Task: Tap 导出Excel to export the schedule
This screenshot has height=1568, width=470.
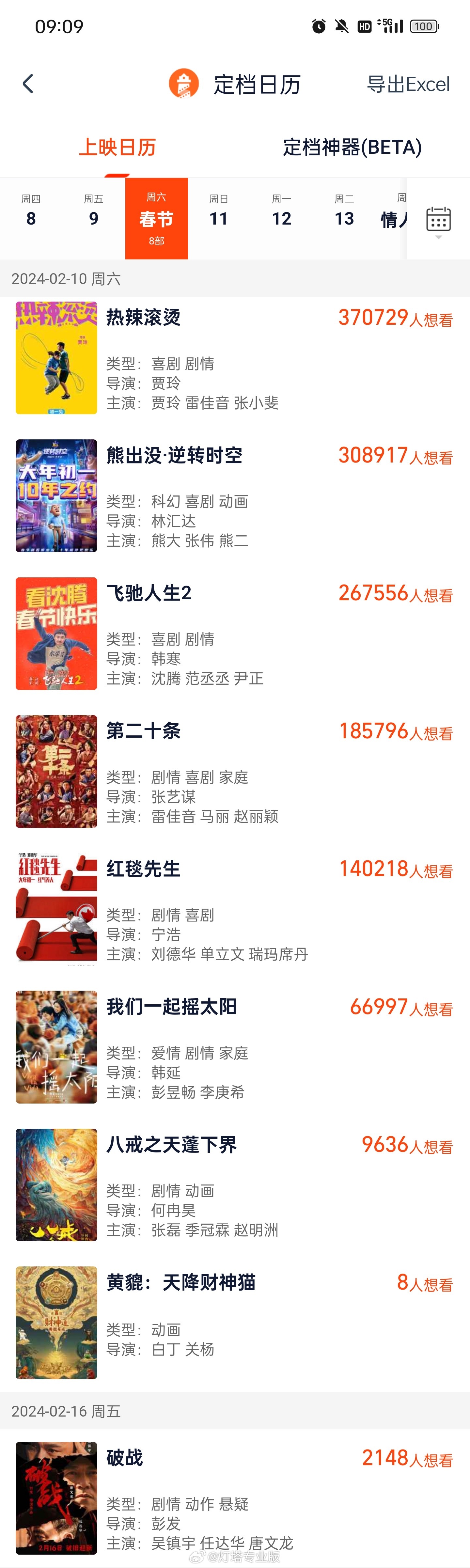Action: click(408, 84)
